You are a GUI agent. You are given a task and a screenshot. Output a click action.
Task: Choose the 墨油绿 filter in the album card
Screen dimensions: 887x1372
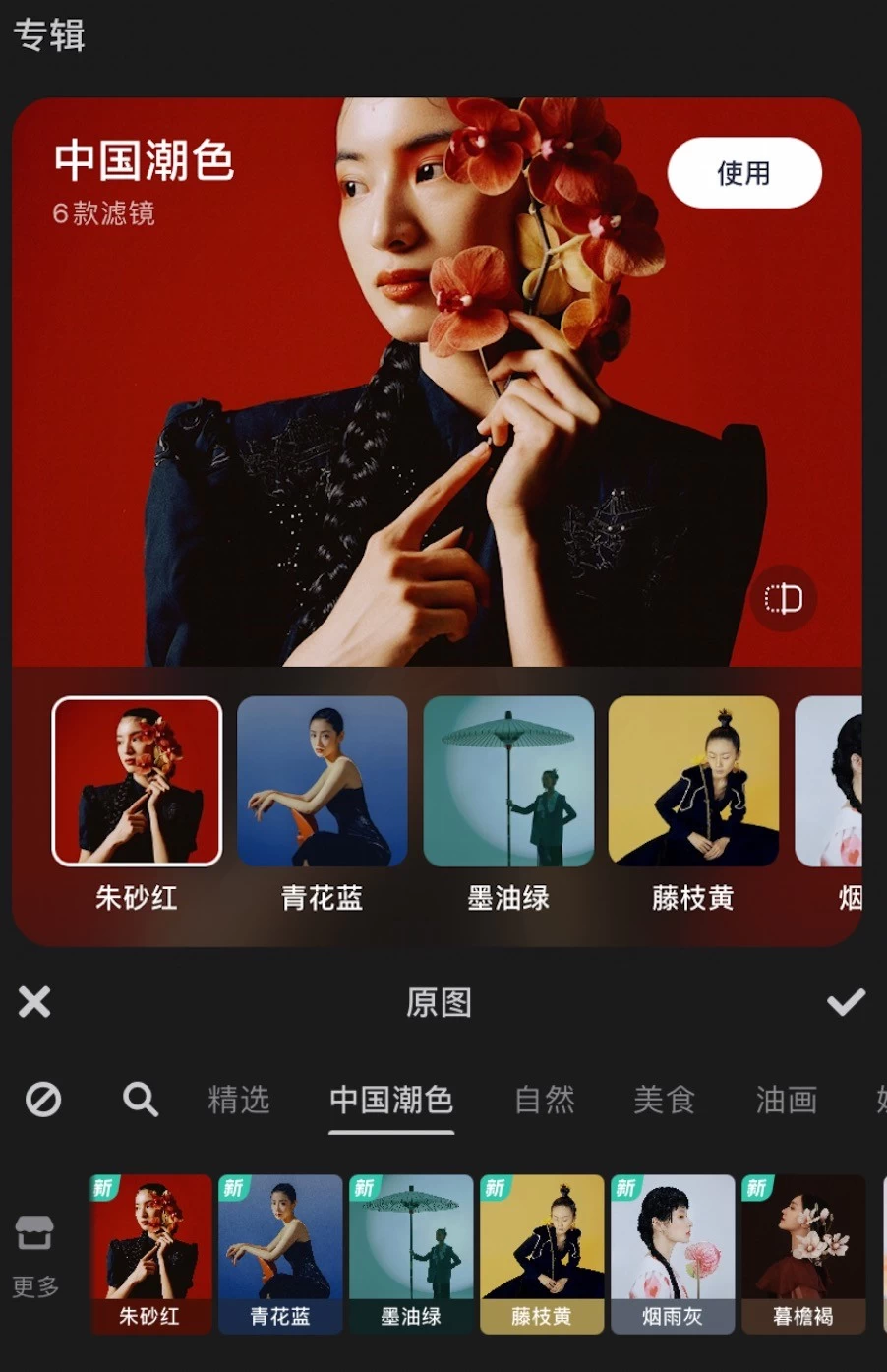pyautogui.click(x=508, y=782)
